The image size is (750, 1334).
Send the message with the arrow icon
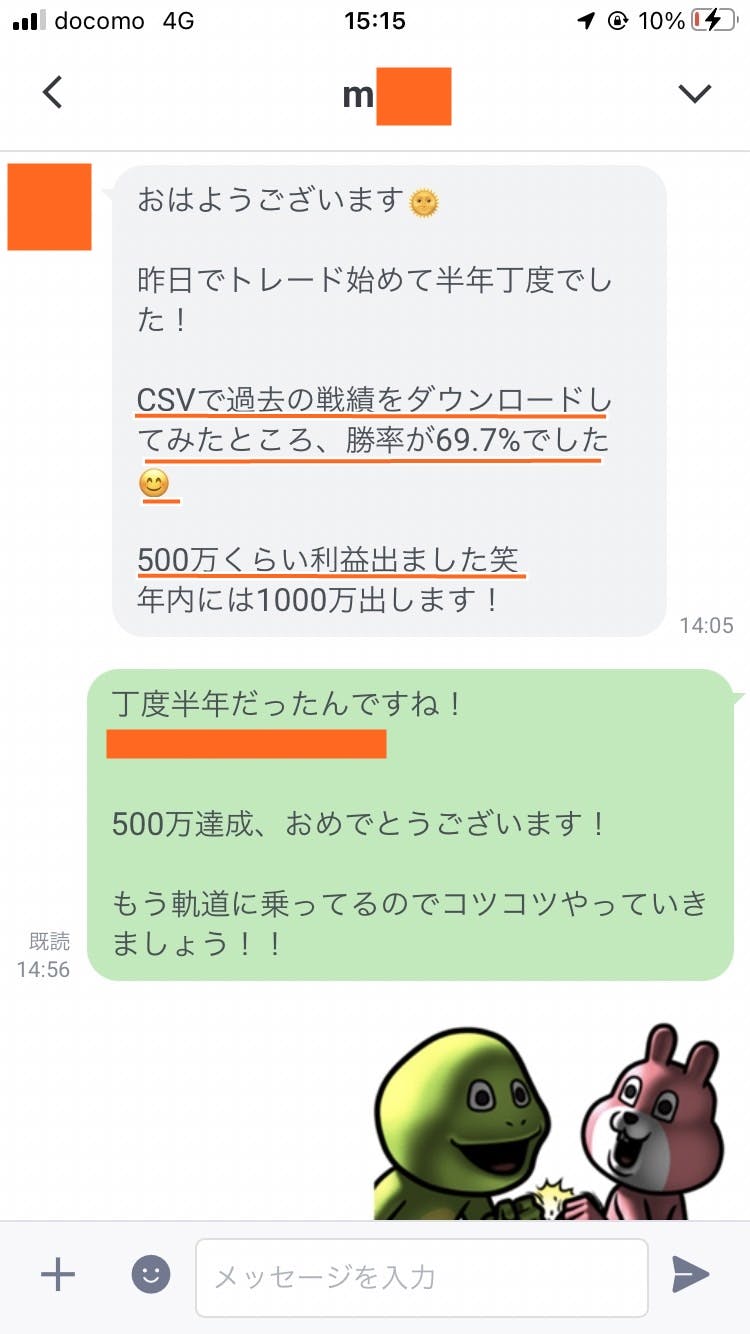click(690, 1274)
